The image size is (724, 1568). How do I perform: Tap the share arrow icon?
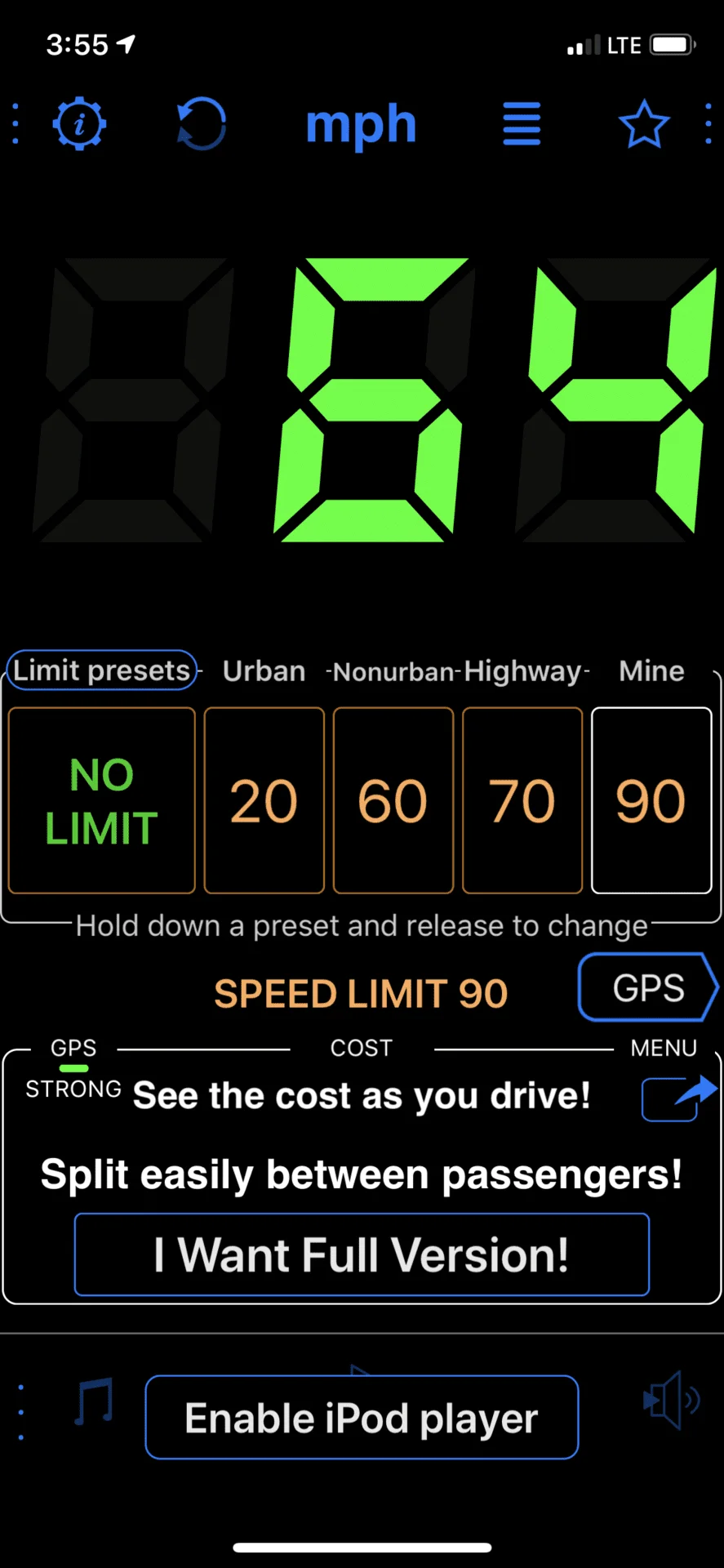[x=678, y=1098]
